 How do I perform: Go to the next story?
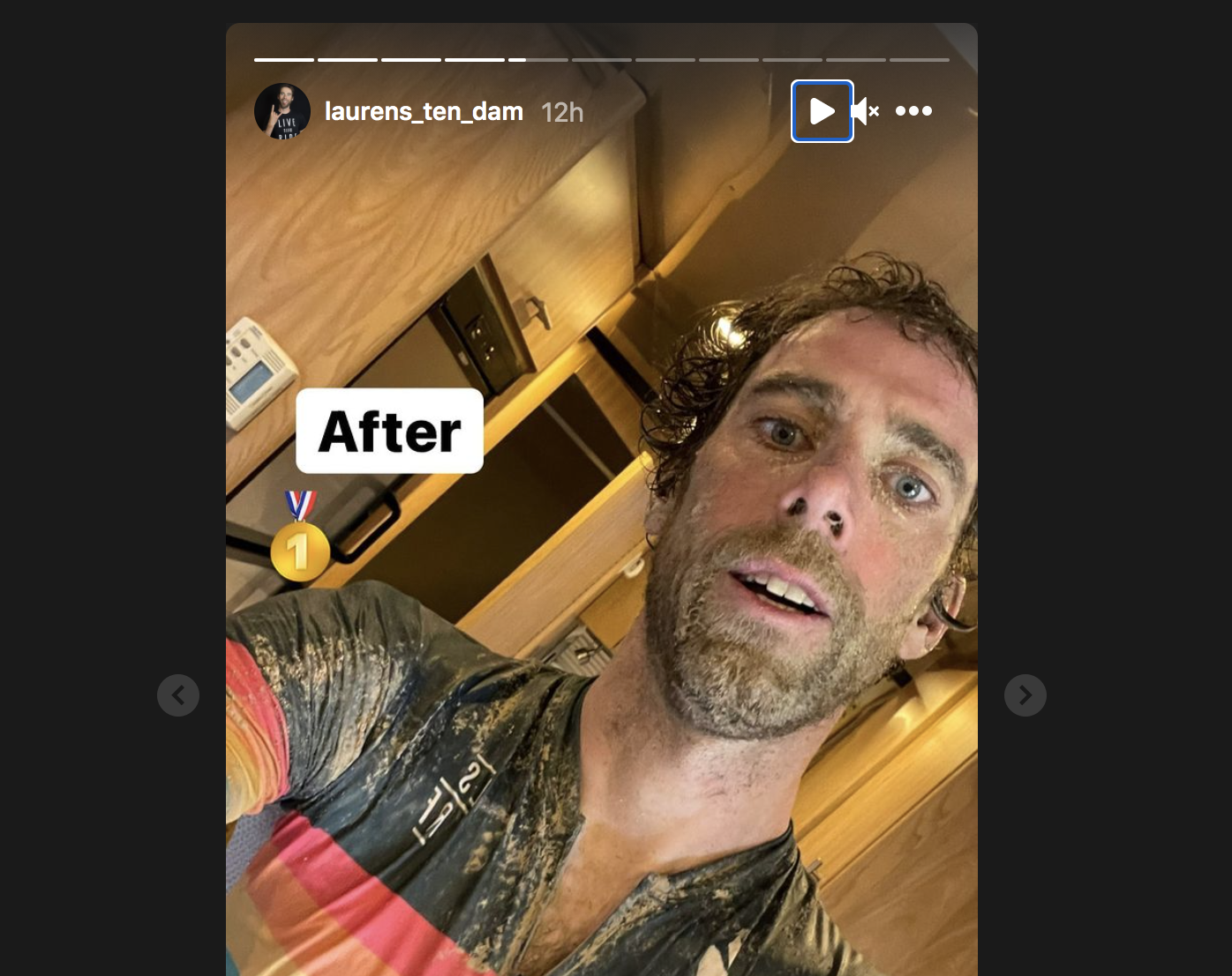click(x=1025, y=695)
